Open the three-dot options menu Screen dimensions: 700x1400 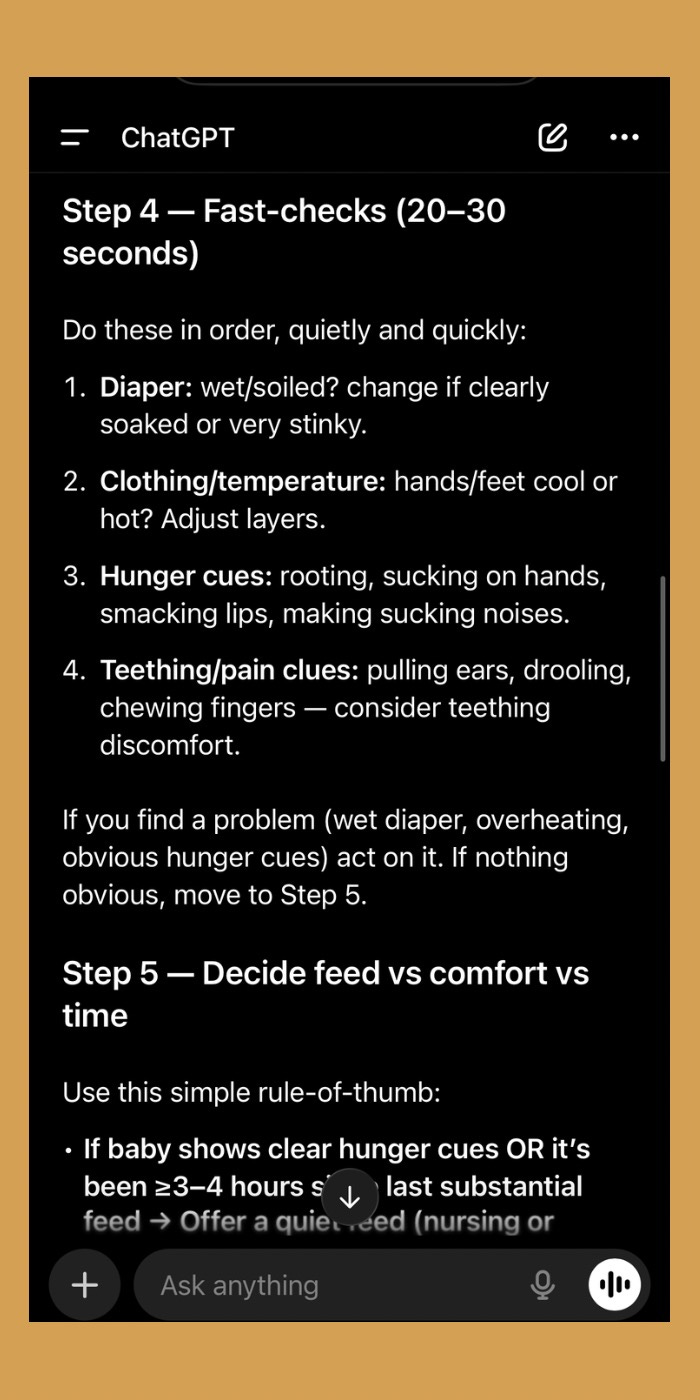(624, 138)
